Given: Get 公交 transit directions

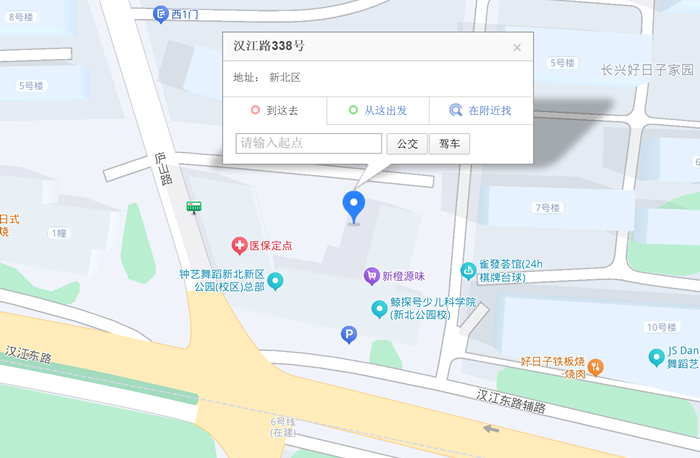Looking at the screenshot, I should pos(407,144).
